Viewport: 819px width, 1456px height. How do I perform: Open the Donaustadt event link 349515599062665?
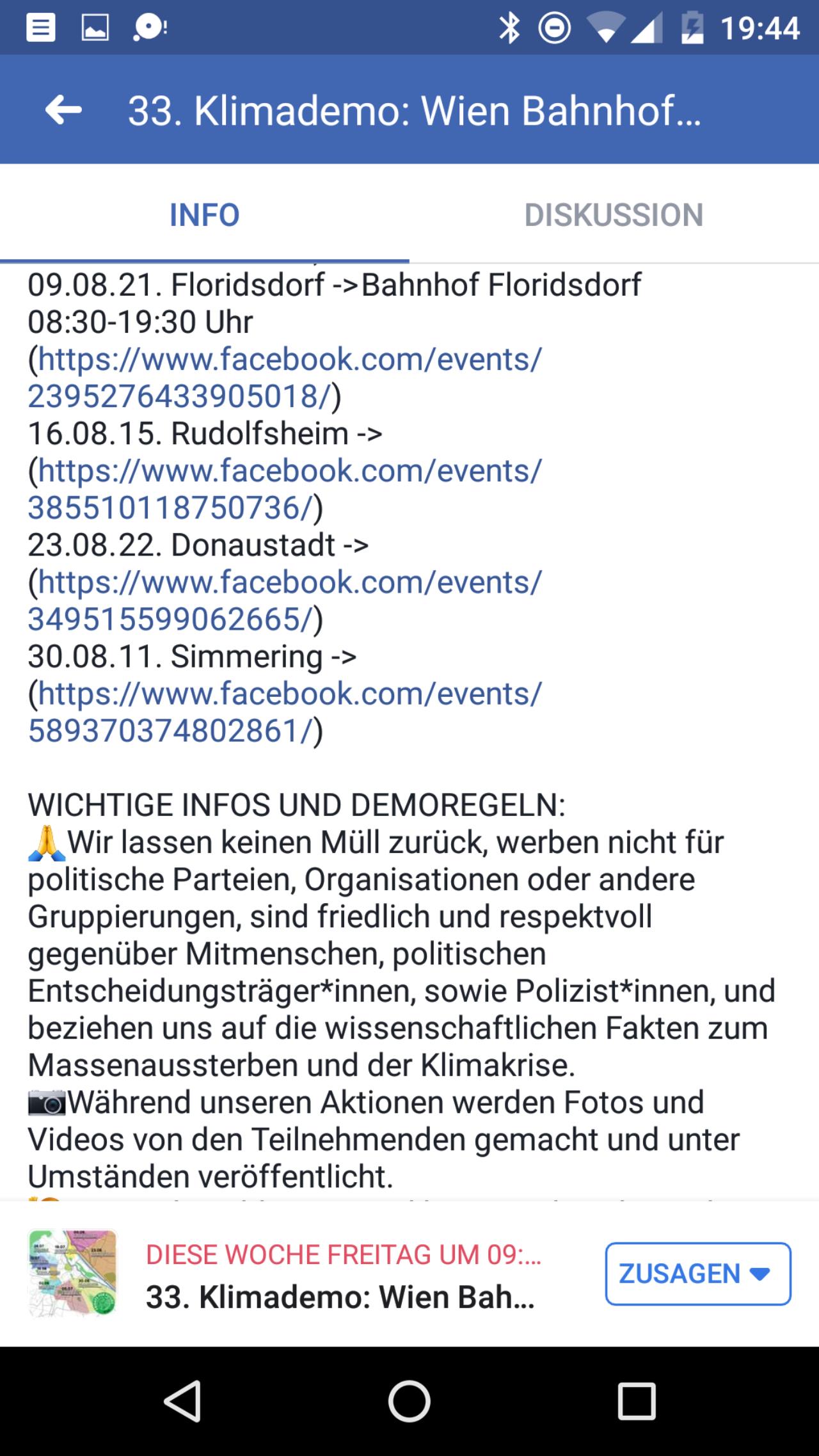pyautogui.click(x=285, y=600)
